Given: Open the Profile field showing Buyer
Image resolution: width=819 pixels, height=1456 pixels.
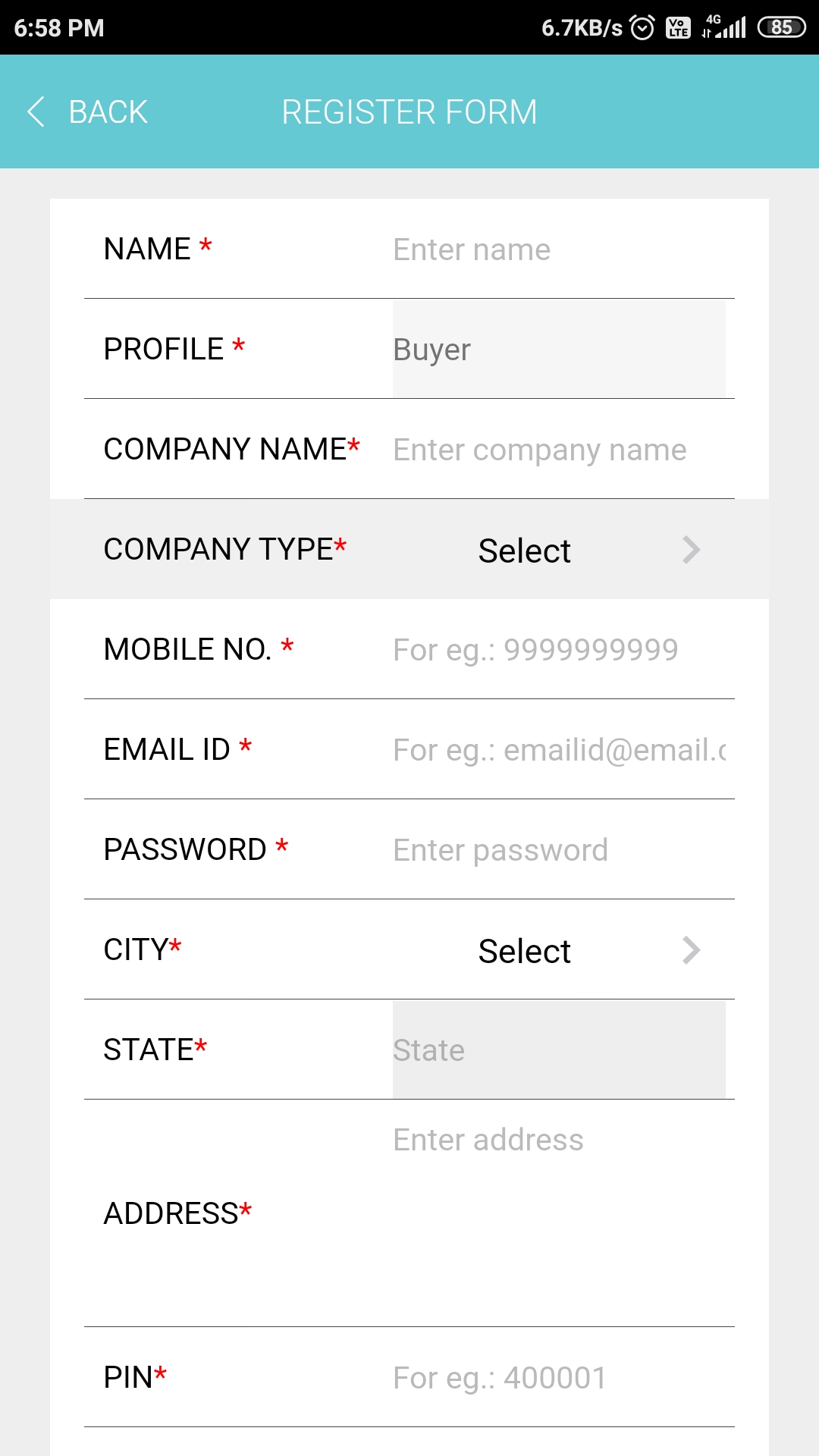Looking at the screenshot, I should pos(559,350).
